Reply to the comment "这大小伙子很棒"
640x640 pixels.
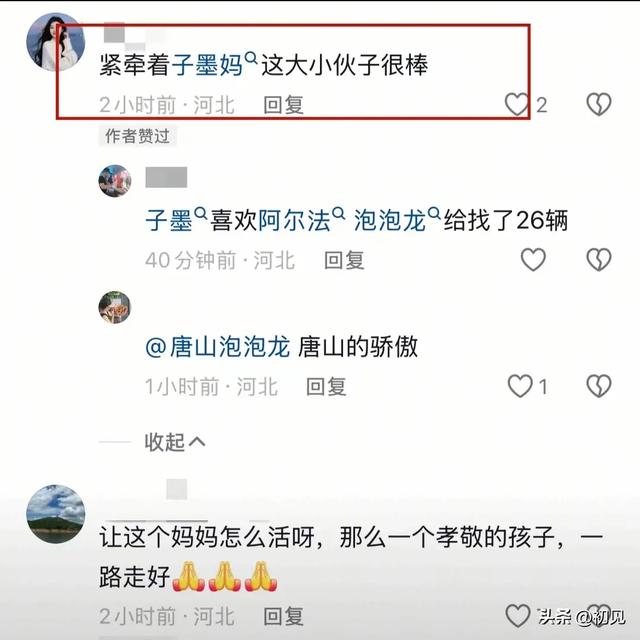283,104
